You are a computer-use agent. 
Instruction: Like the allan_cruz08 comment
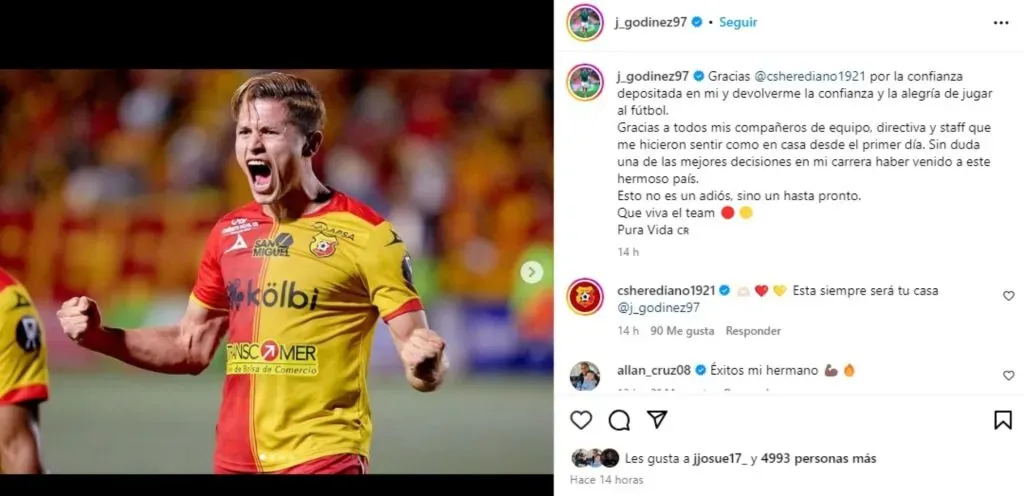(1008, 375)
